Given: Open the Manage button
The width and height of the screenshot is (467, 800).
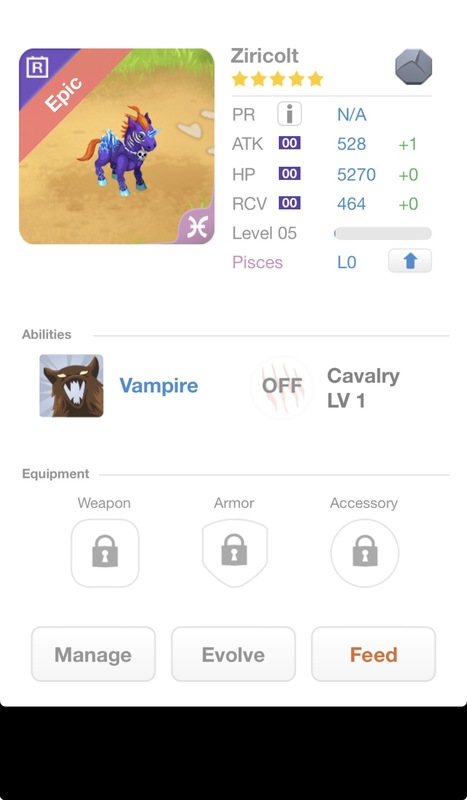Looking at the screenshot, I should [93, 654].
